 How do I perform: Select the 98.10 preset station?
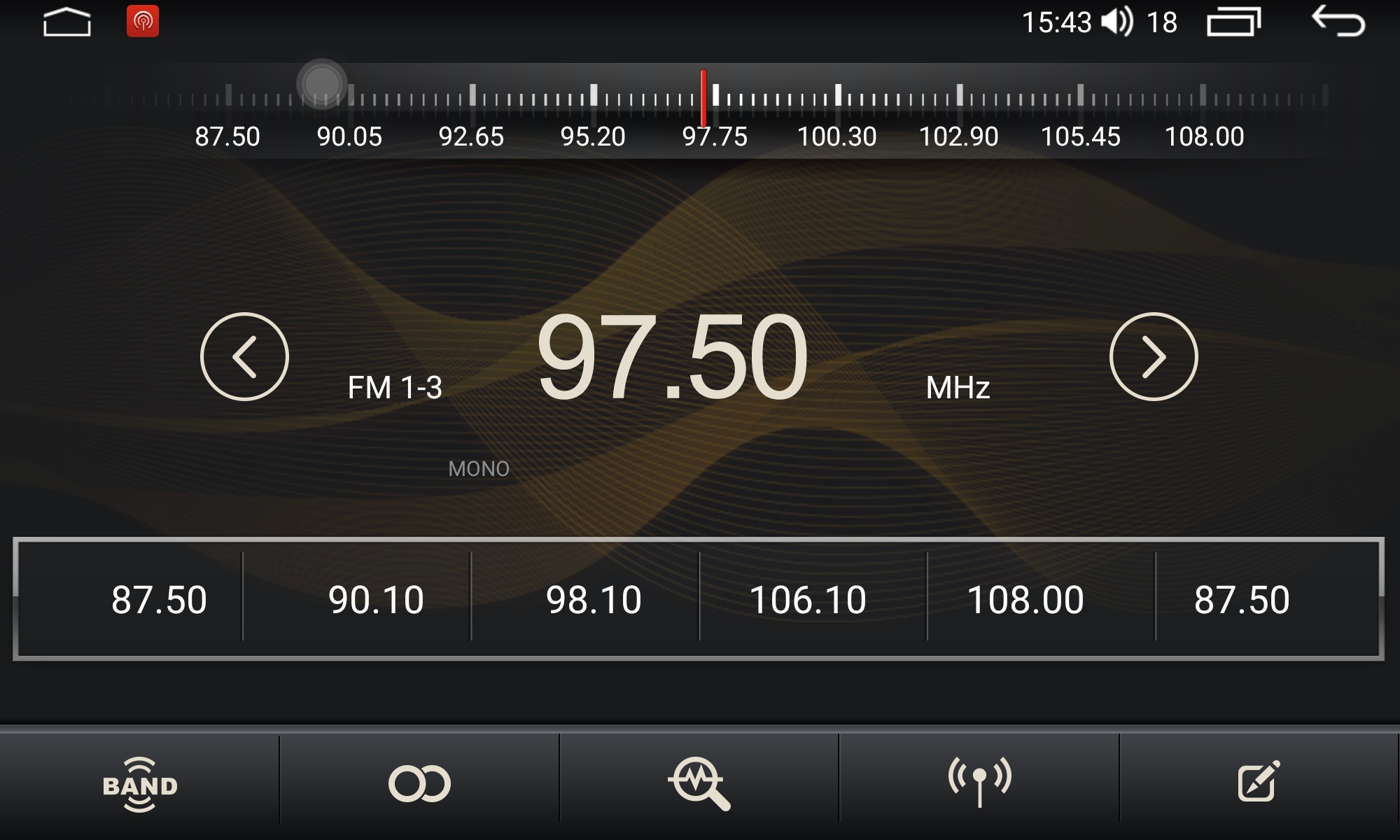pos(593,600)
